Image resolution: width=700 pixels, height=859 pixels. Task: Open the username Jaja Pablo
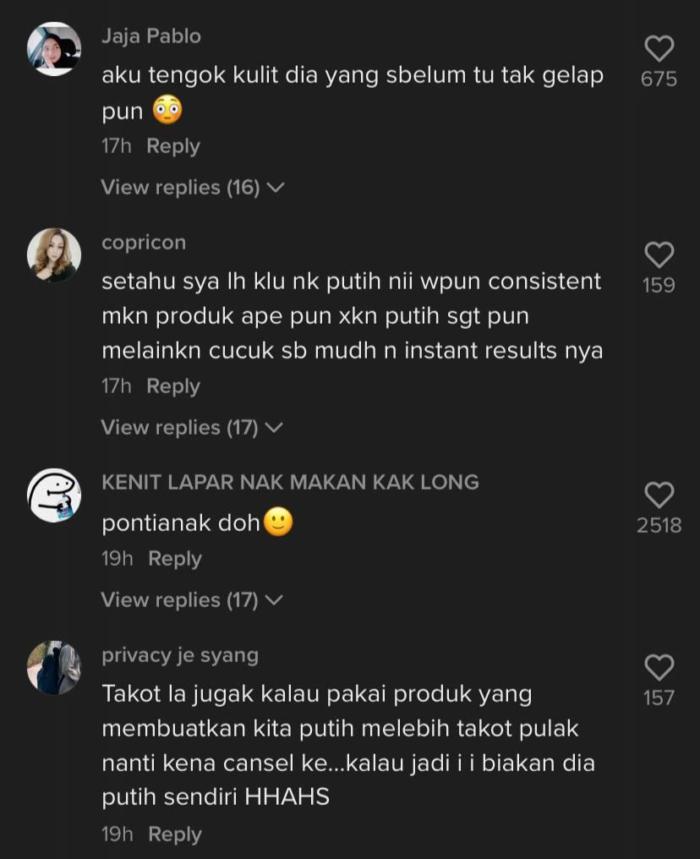(151, 36)
